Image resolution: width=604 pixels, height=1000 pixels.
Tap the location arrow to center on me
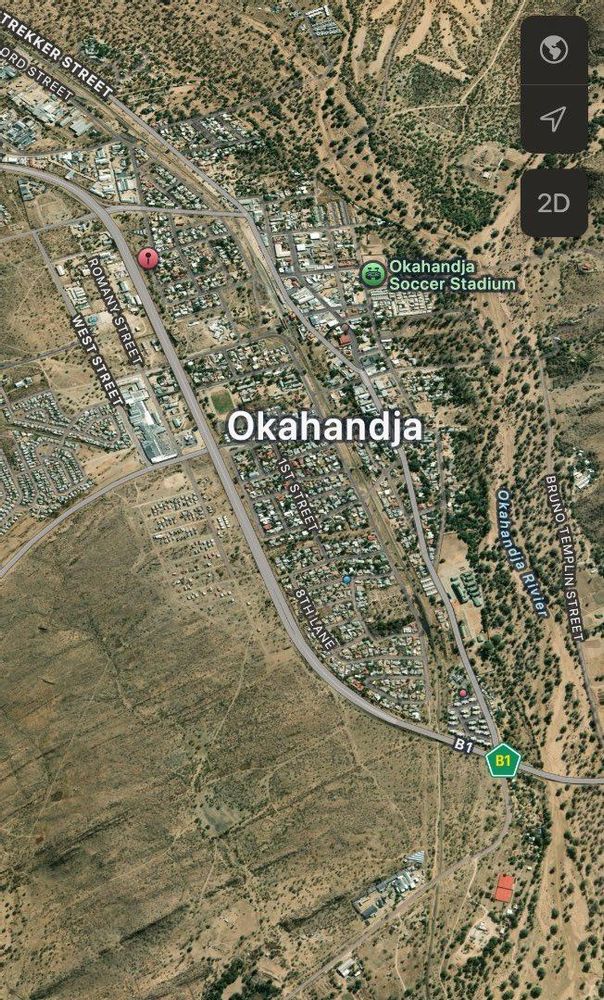553,120
